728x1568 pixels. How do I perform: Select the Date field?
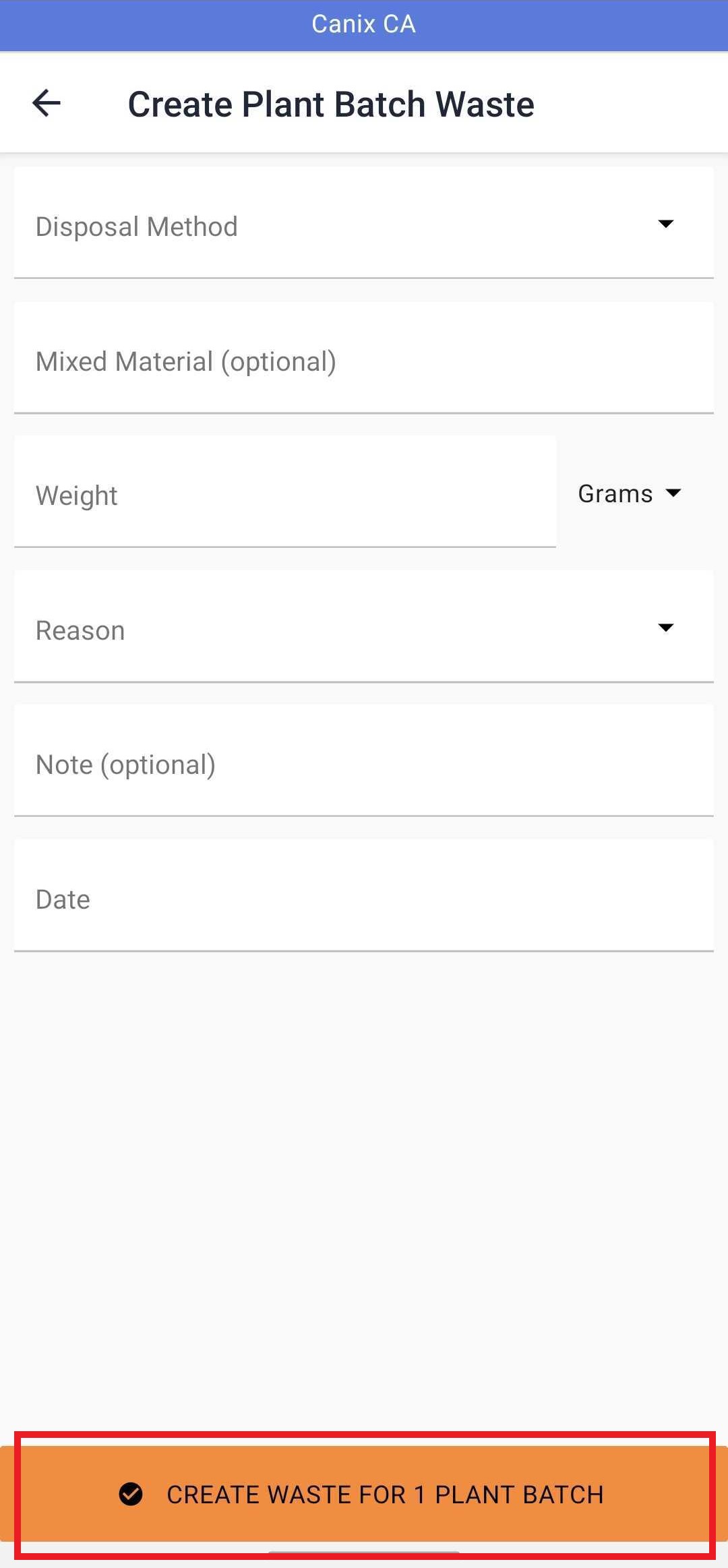(364, 896)
